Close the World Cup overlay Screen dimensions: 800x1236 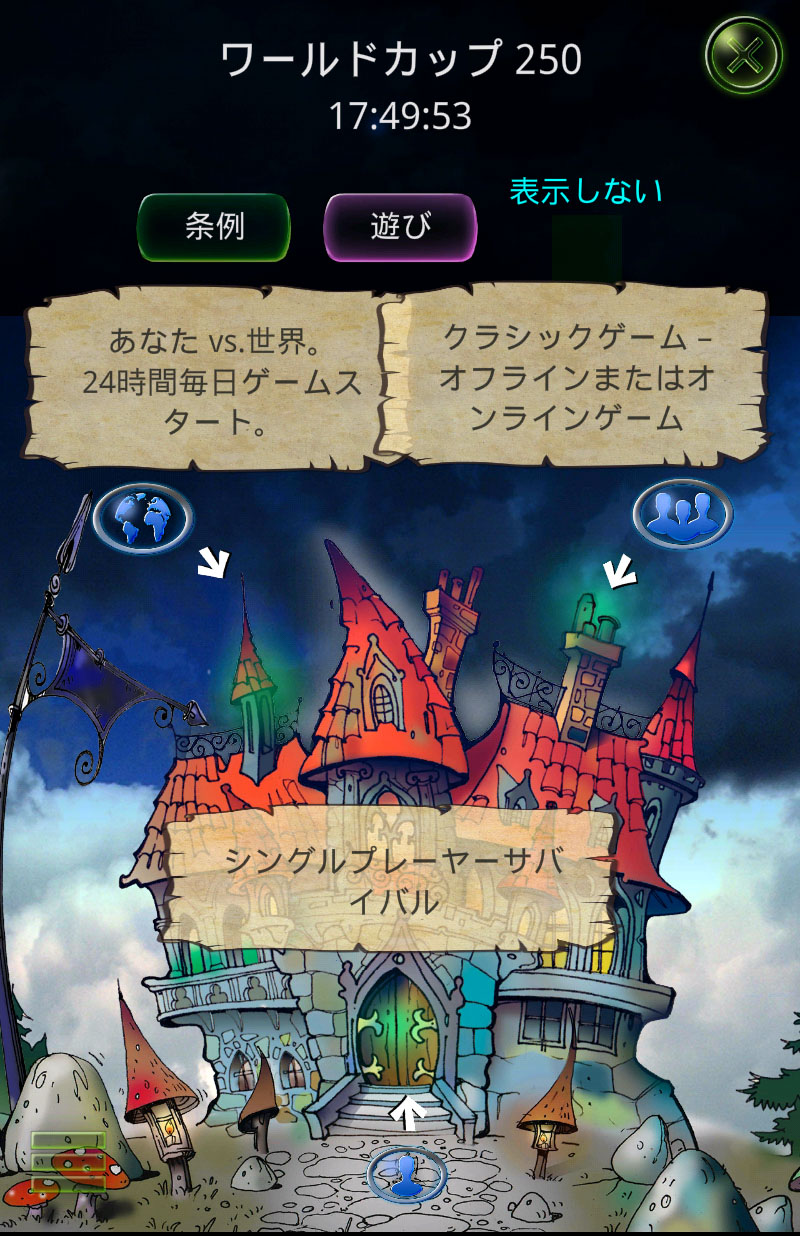[743, 58]
